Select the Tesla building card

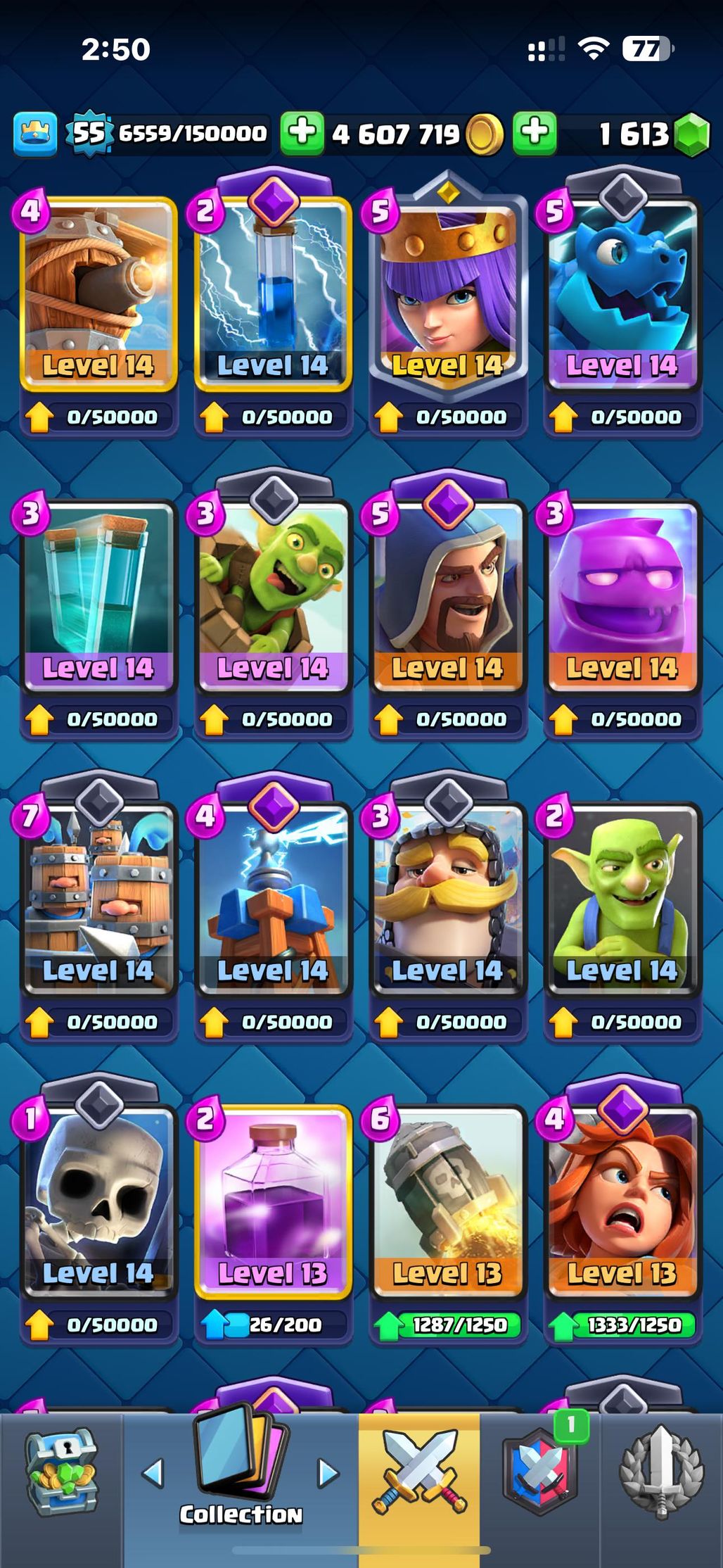272,901
